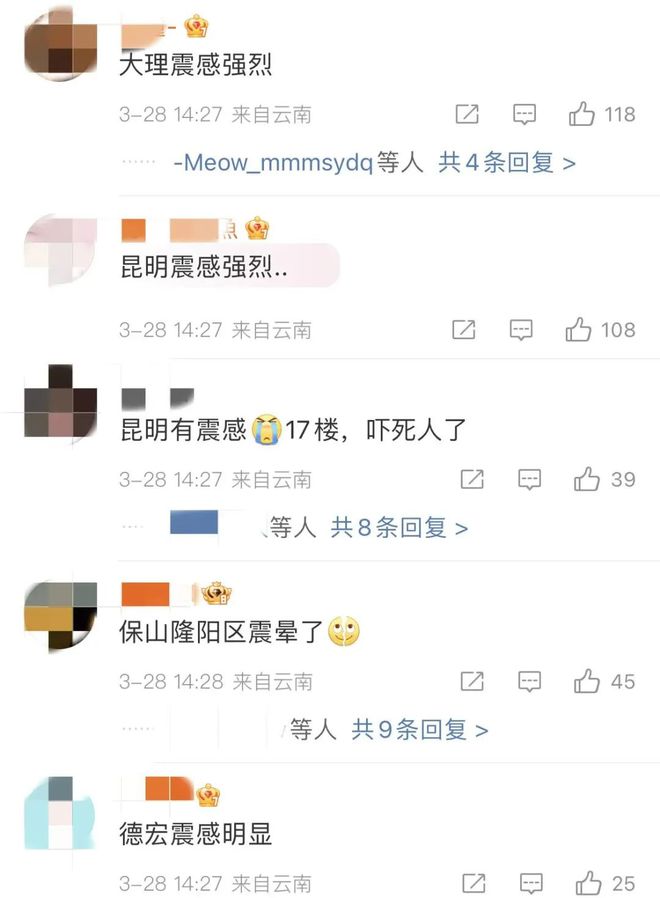Reply to the comment 德宏震感明显

point(529,884)
